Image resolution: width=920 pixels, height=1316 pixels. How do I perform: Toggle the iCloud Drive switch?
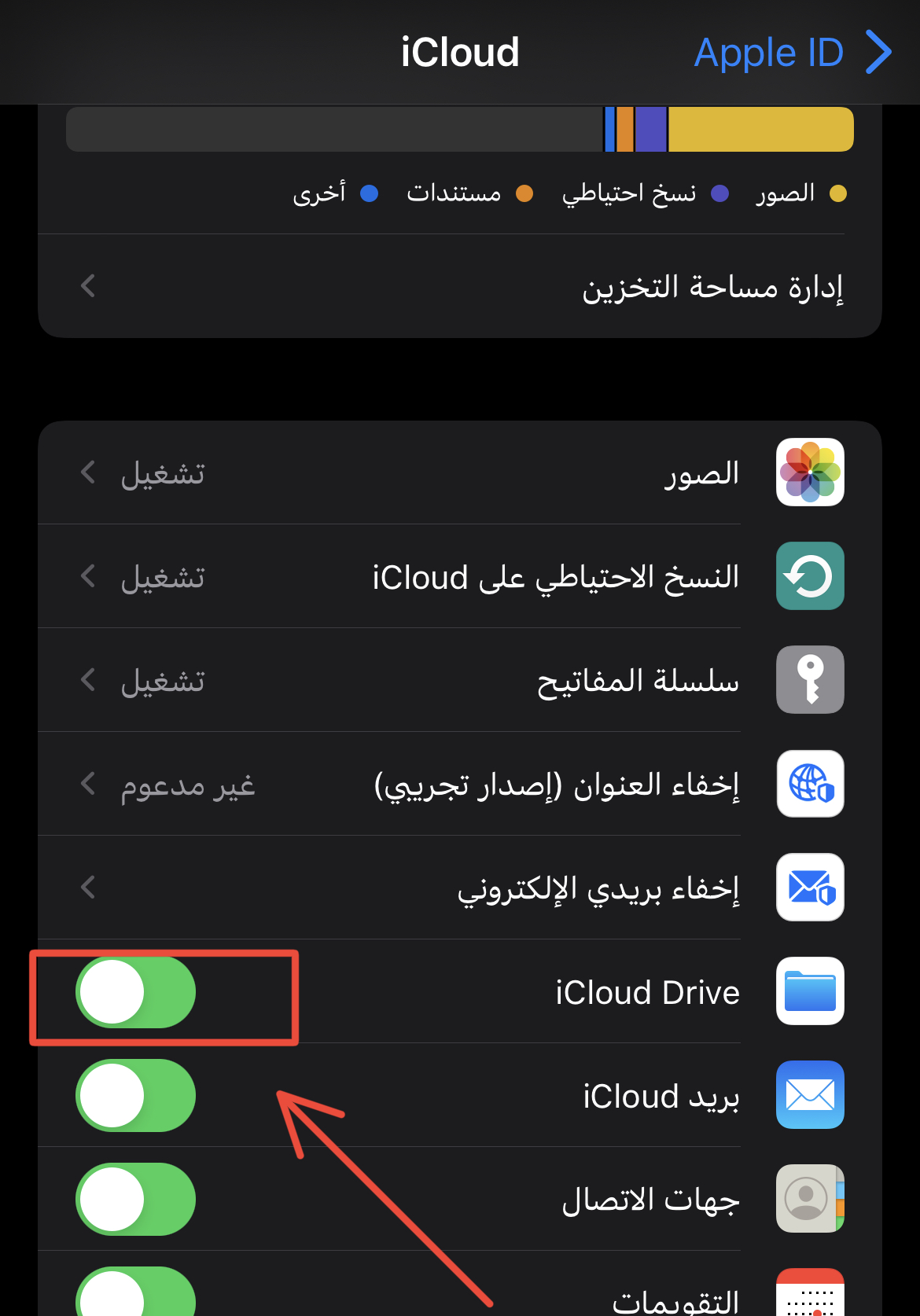coord(136,992)
